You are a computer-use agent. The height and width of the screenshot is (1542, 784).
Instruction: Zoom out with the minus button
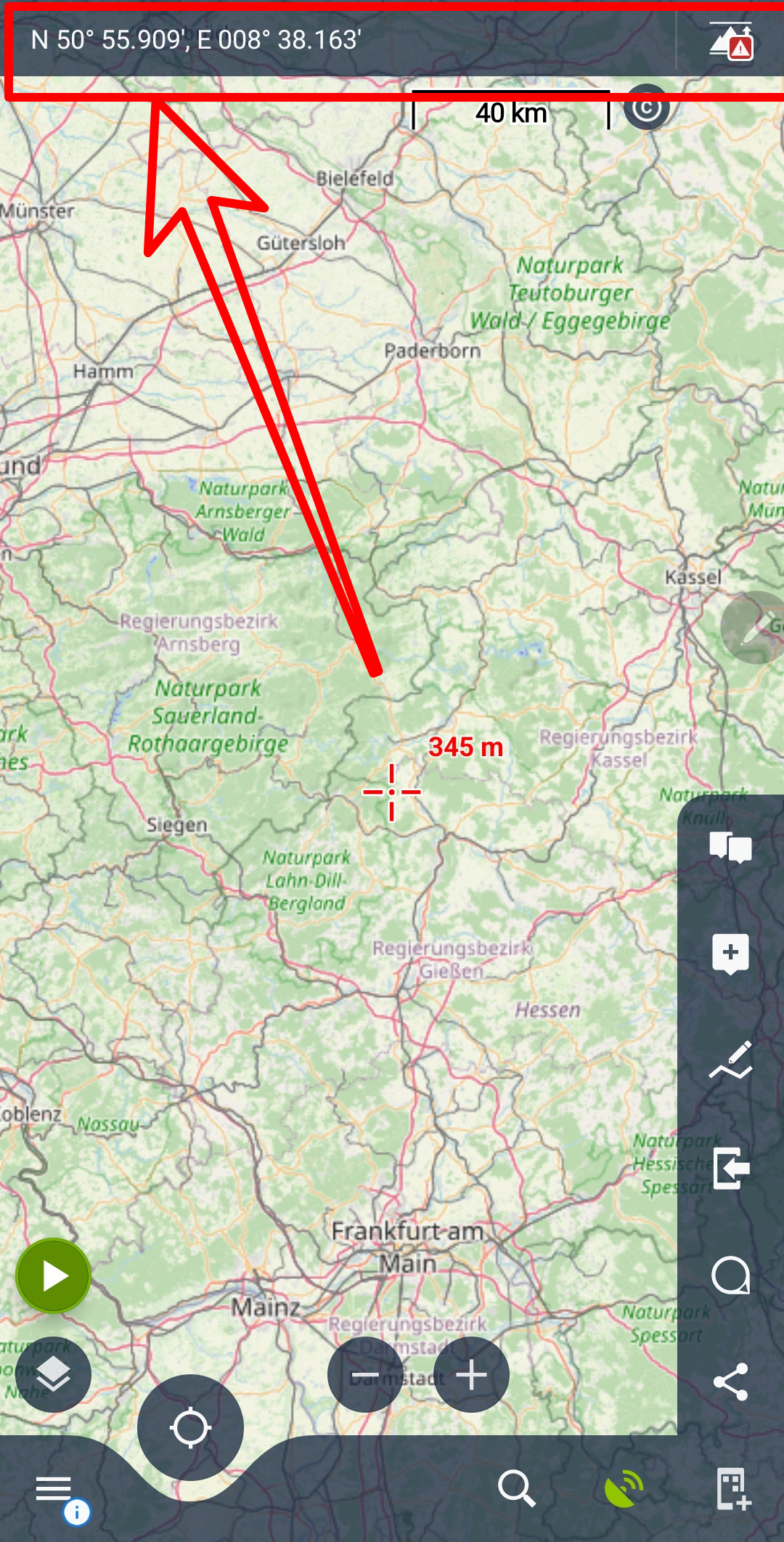365,1374
